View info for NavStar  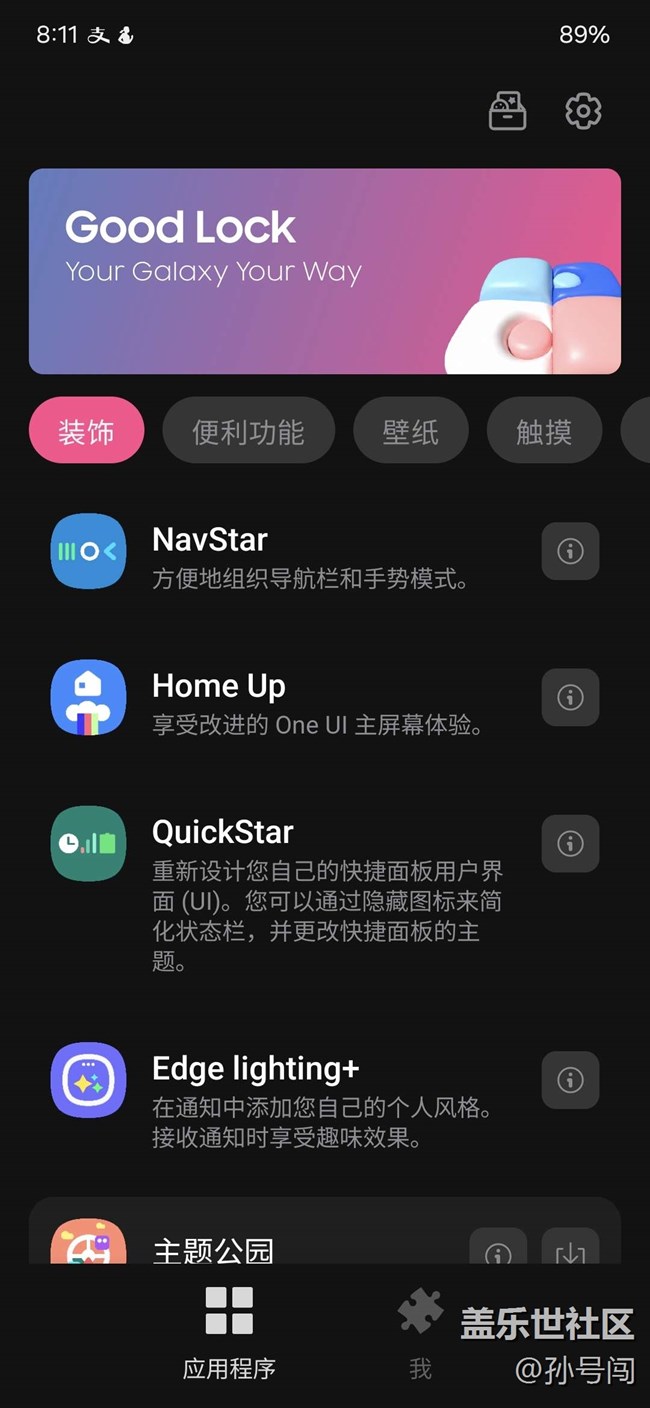coord(570,551)
